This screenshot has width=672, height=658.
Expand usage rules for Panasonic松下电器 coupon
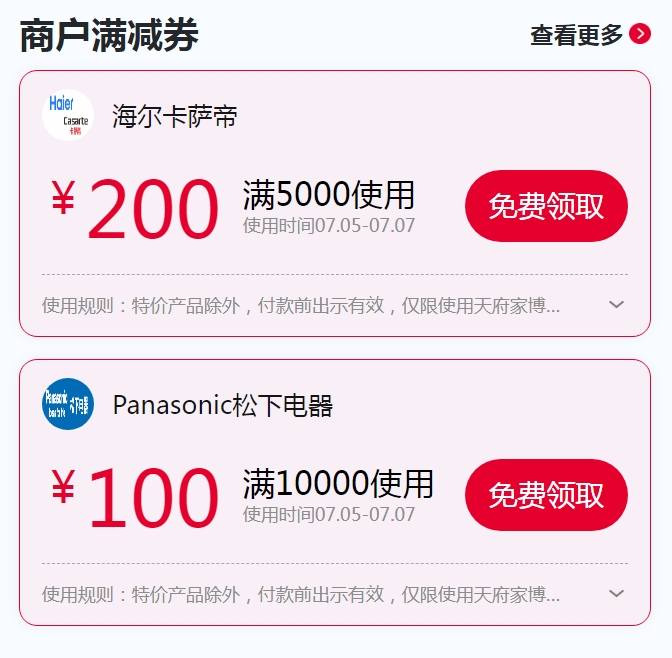(616, 594)
